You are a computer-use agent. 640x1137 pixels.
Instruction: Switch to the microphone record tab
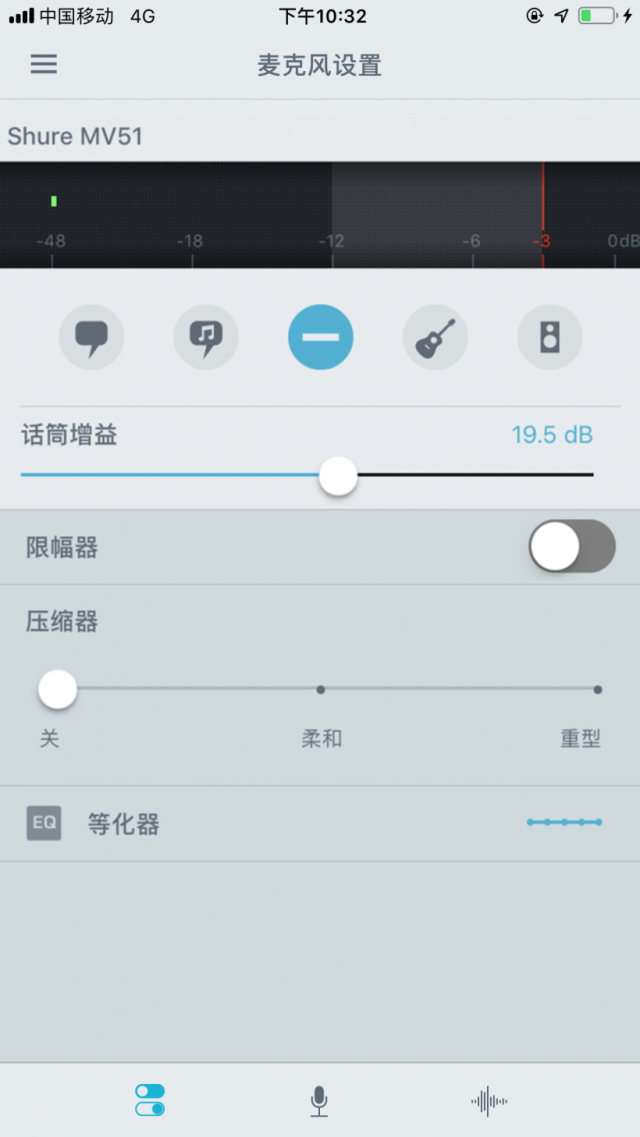click(x=319, y=1100)
